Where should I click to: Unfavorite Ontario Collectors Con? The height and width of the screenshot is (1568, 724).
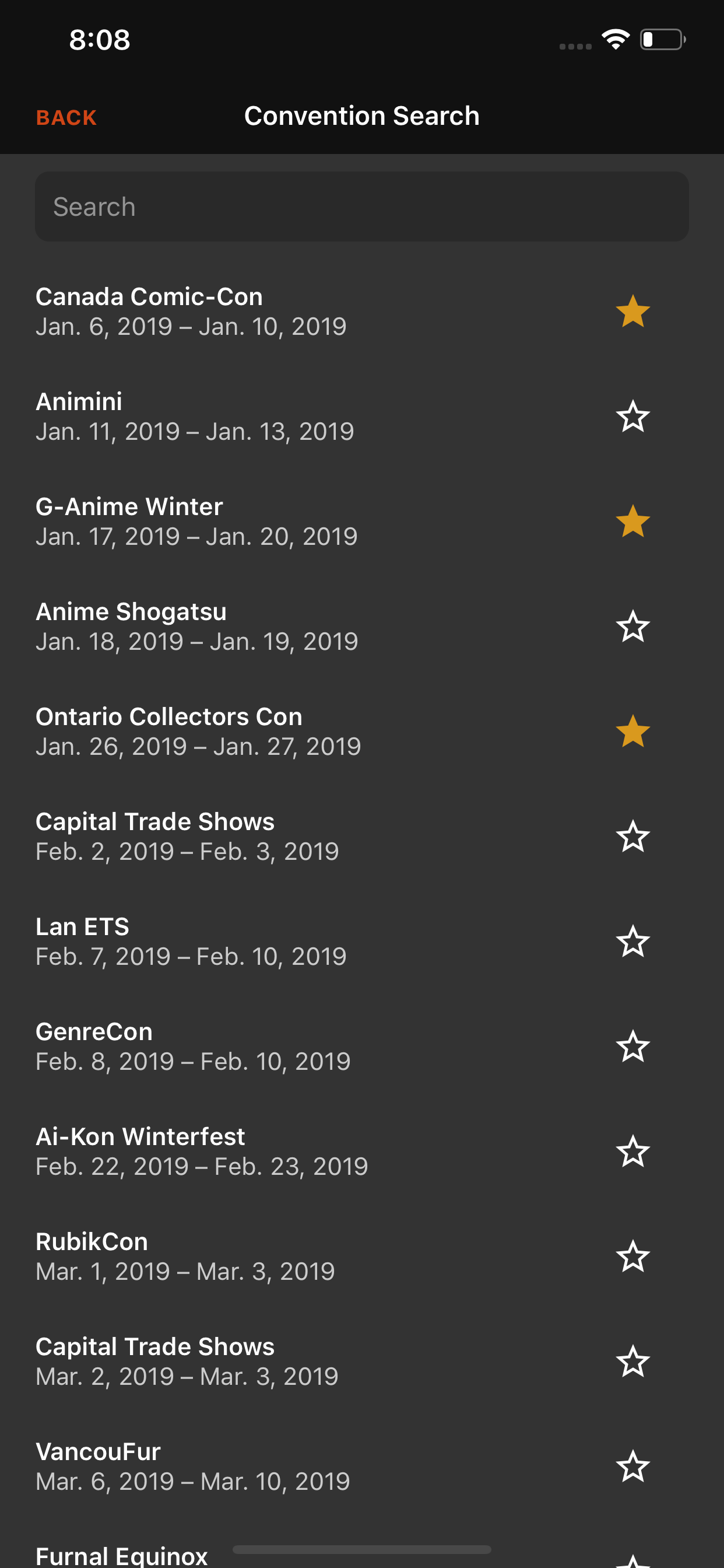[x=632, y=731]
